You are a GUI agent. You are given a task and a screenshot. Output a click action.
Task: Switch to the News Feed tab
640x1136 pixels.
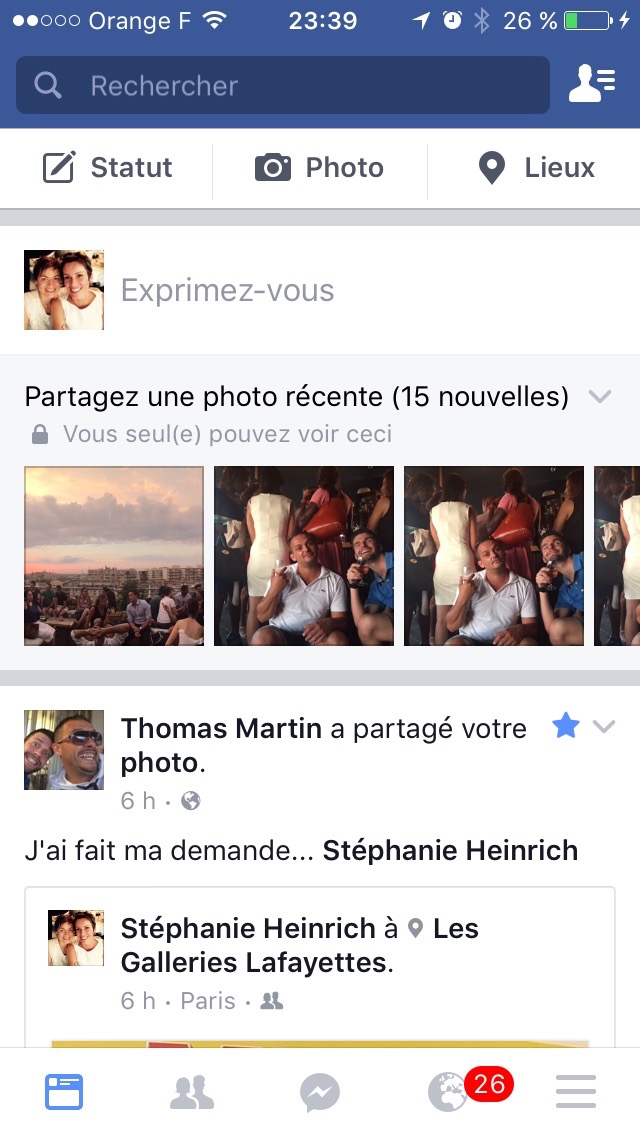coord(64,1092)
